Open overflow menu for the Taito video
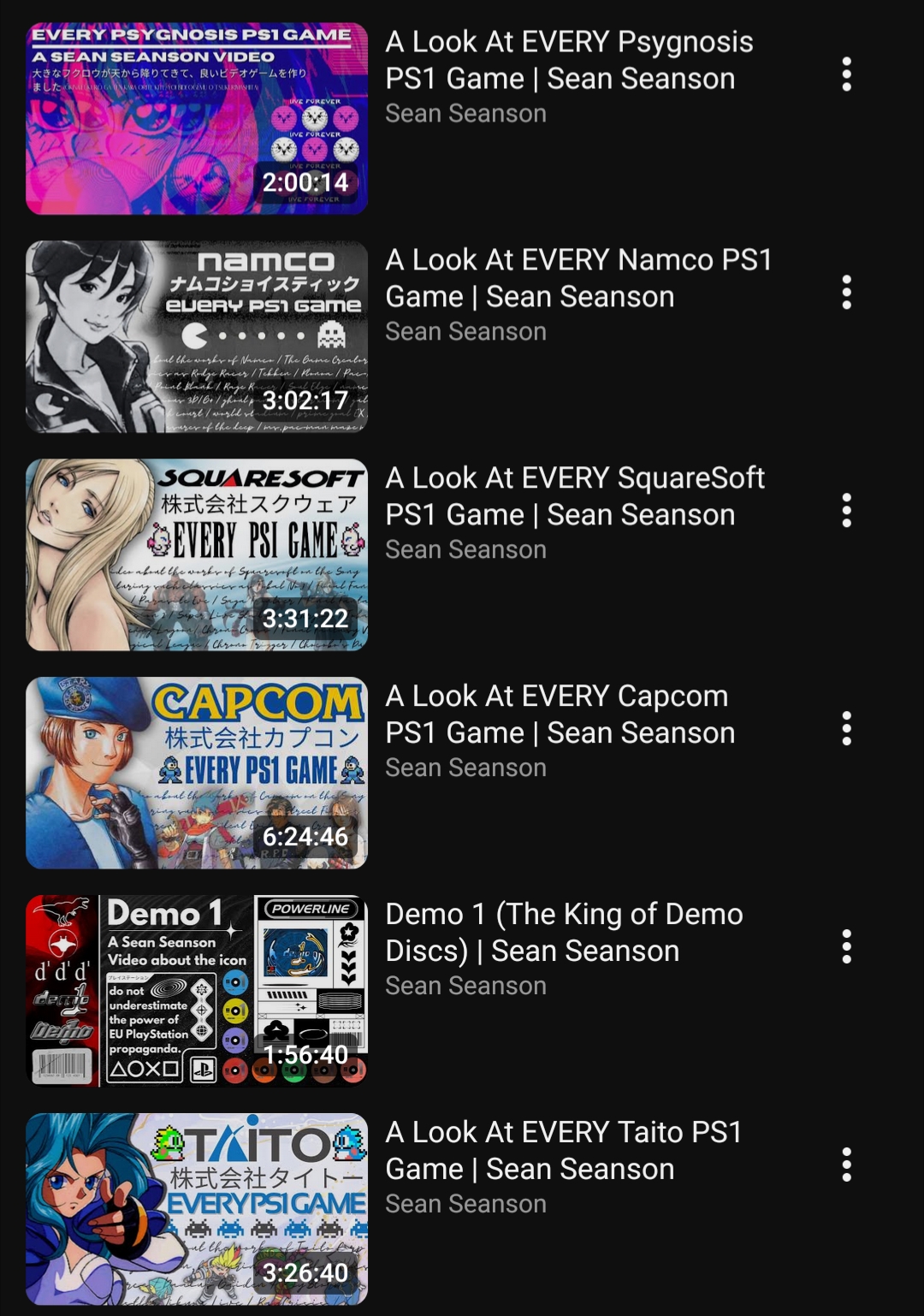 (x=846, y=1165)
